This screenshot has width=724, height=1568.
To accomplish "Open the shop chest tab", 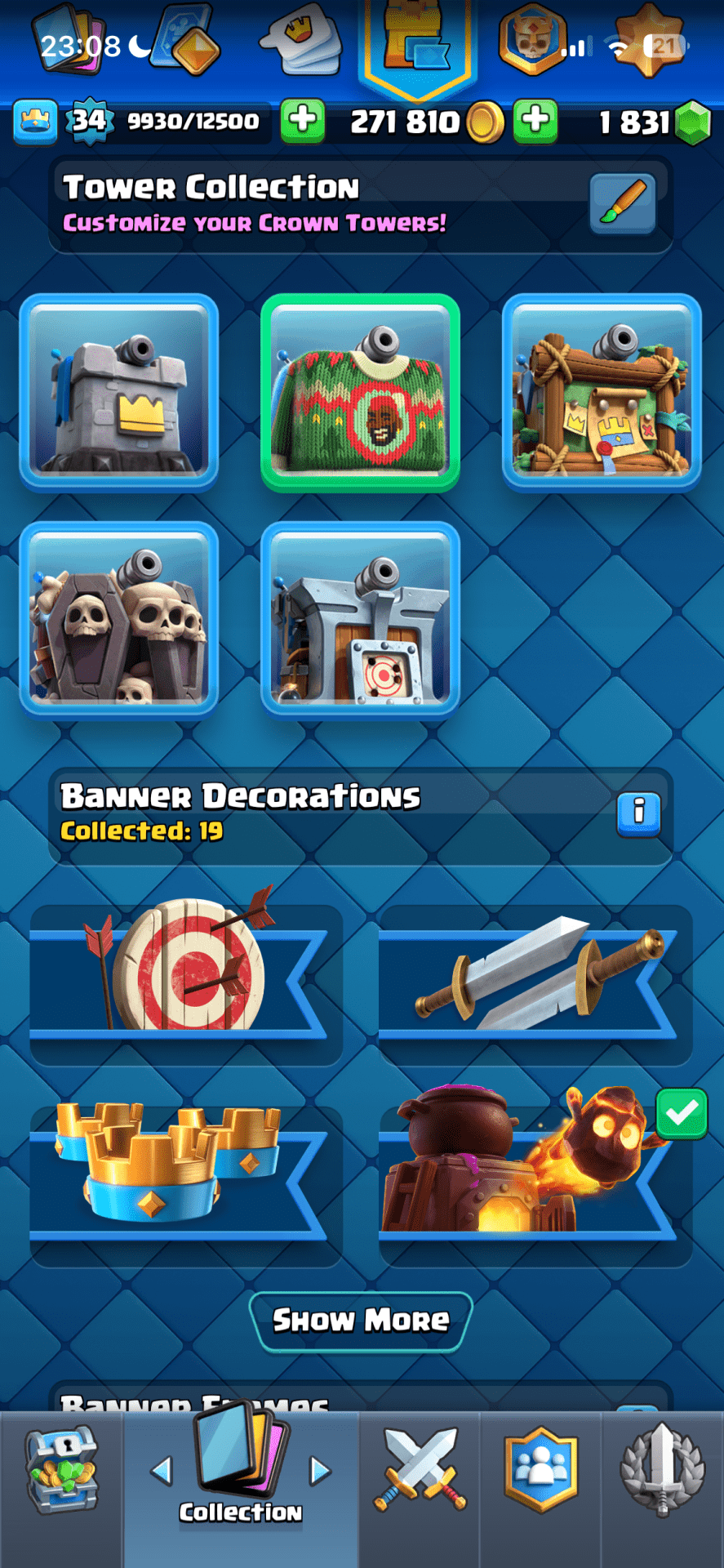I will coord(61,1472).
